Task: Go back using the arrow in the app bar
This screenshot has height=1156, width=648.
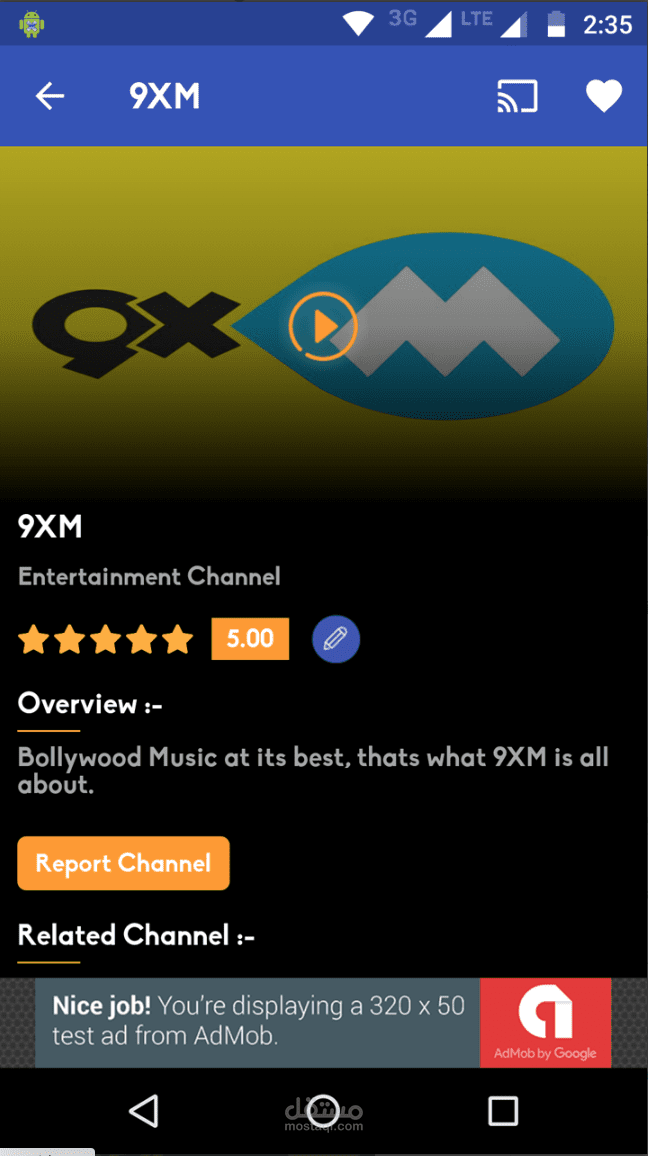Action: pos(50,96)
